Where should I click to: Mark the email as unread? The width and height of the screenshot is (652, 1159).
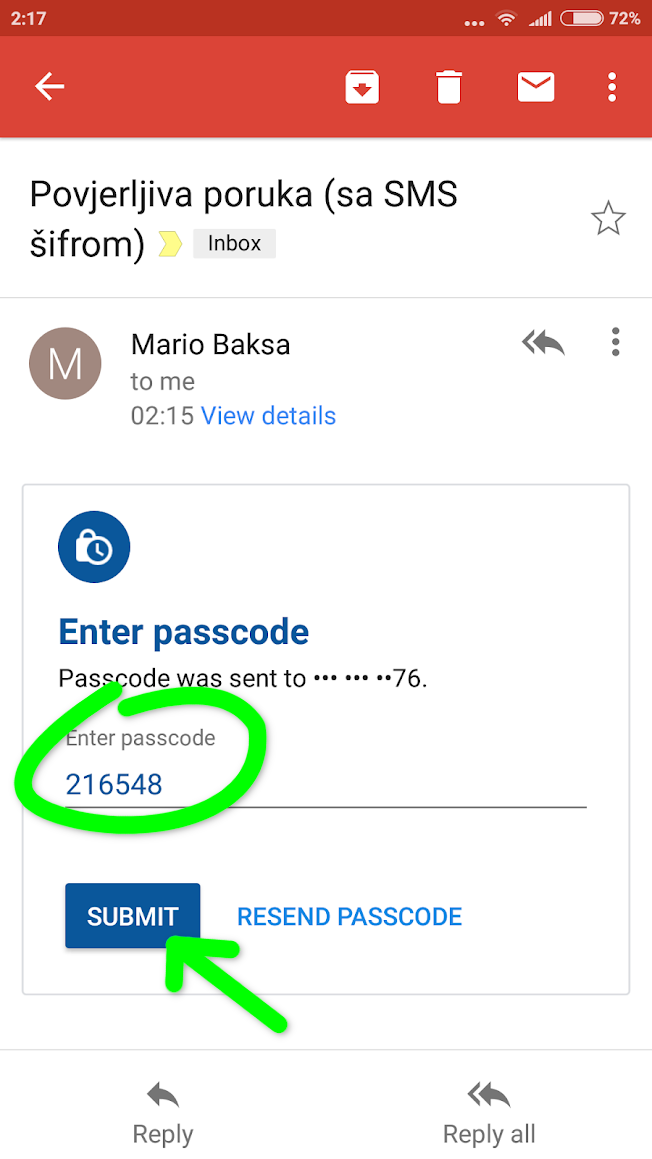[536, 87]
